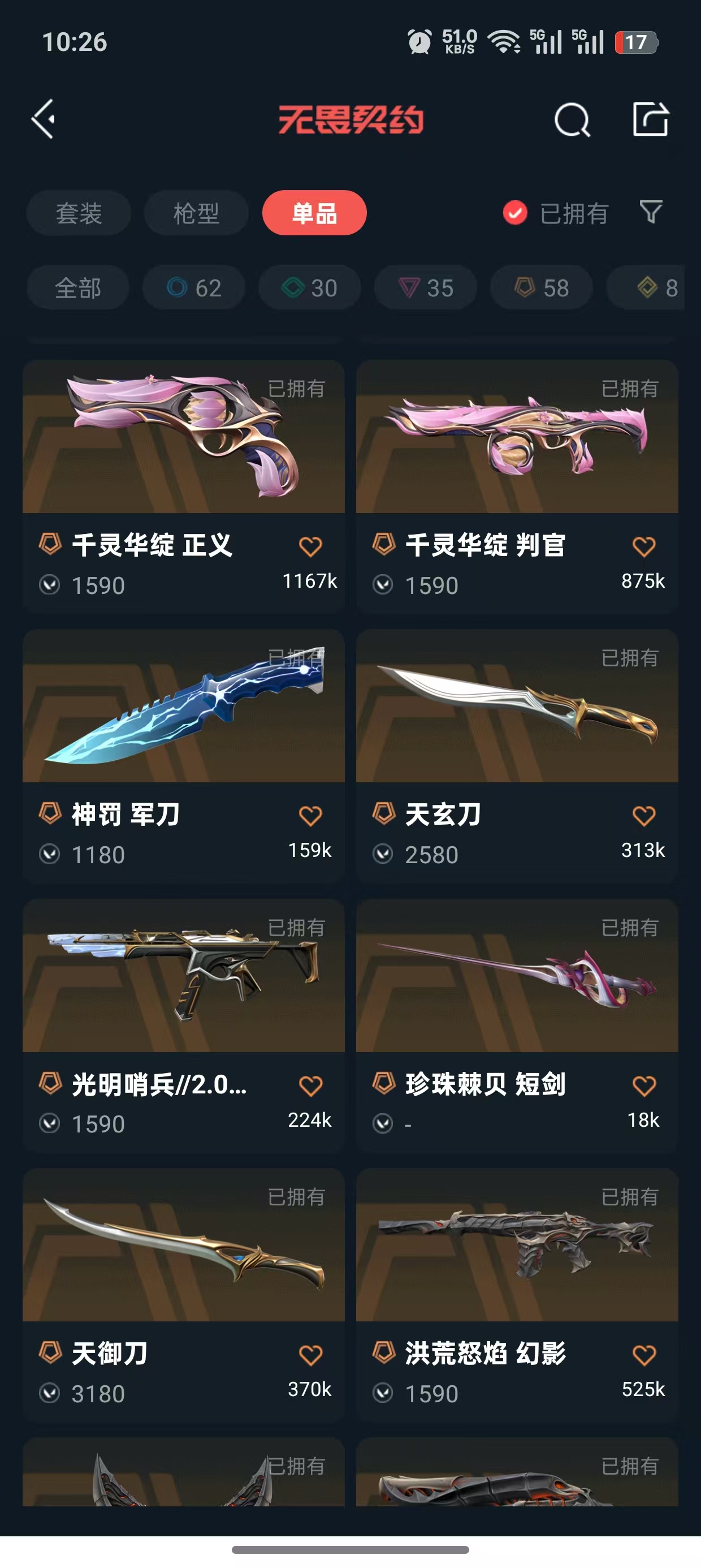Filter by the 30 green-tier chip
The height and width of the screenshot is (1568, 701).
(310, 287)
